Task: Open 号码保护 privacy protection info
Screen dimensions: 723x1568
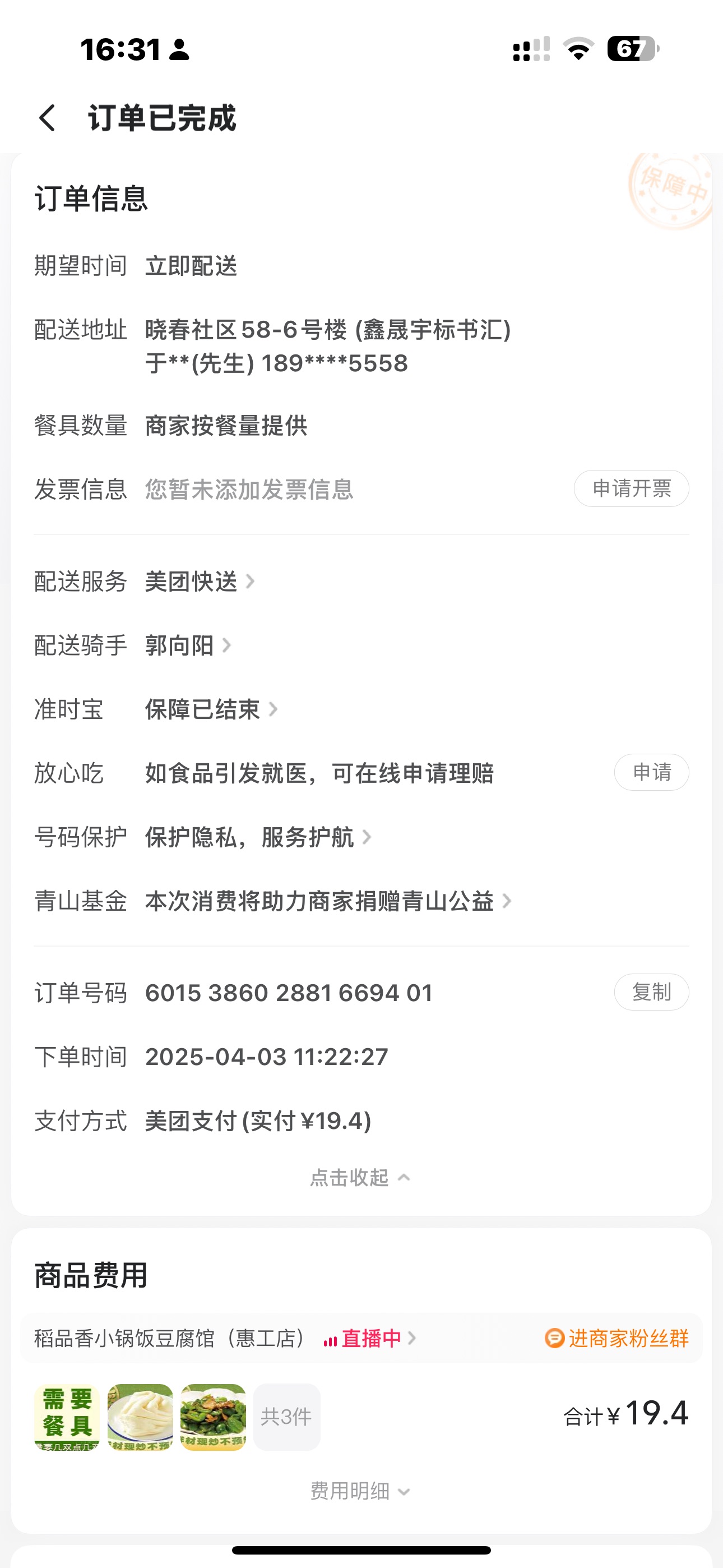Action: [257, 838]
